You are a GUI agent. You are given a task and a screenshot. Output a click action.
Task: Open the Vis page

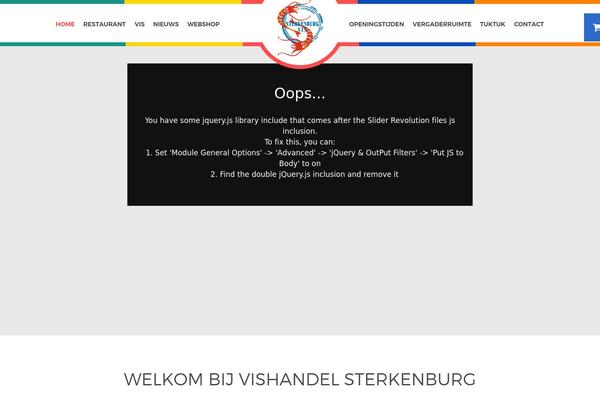[x=140, y=24]
